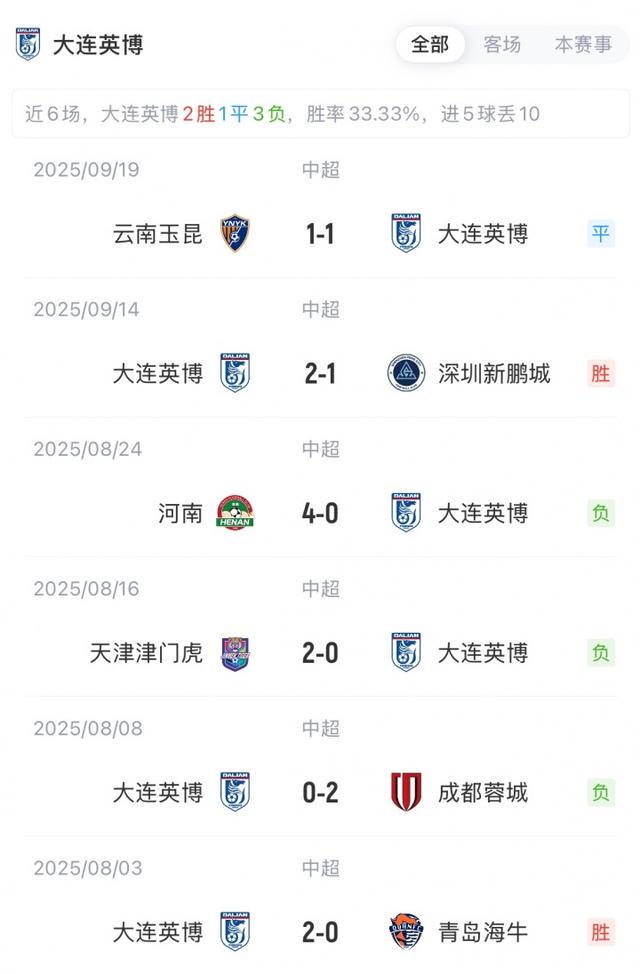Open the match against 深圳新鹏城
The height and width of the screenshot is (974, 640).
(320, 374)
